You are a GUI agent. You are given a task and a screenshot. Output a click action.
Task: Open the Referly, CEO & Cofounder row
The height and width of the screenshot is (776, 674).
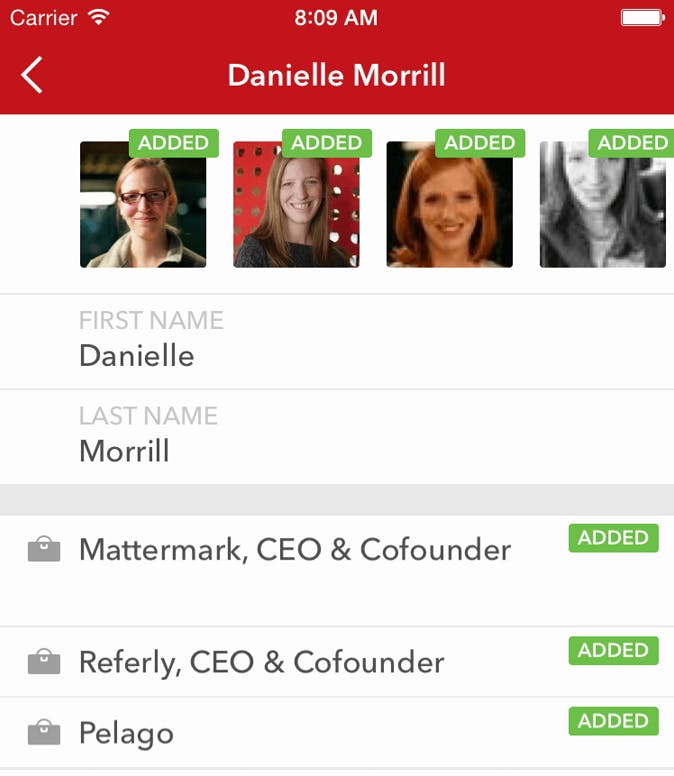(262, 662)
